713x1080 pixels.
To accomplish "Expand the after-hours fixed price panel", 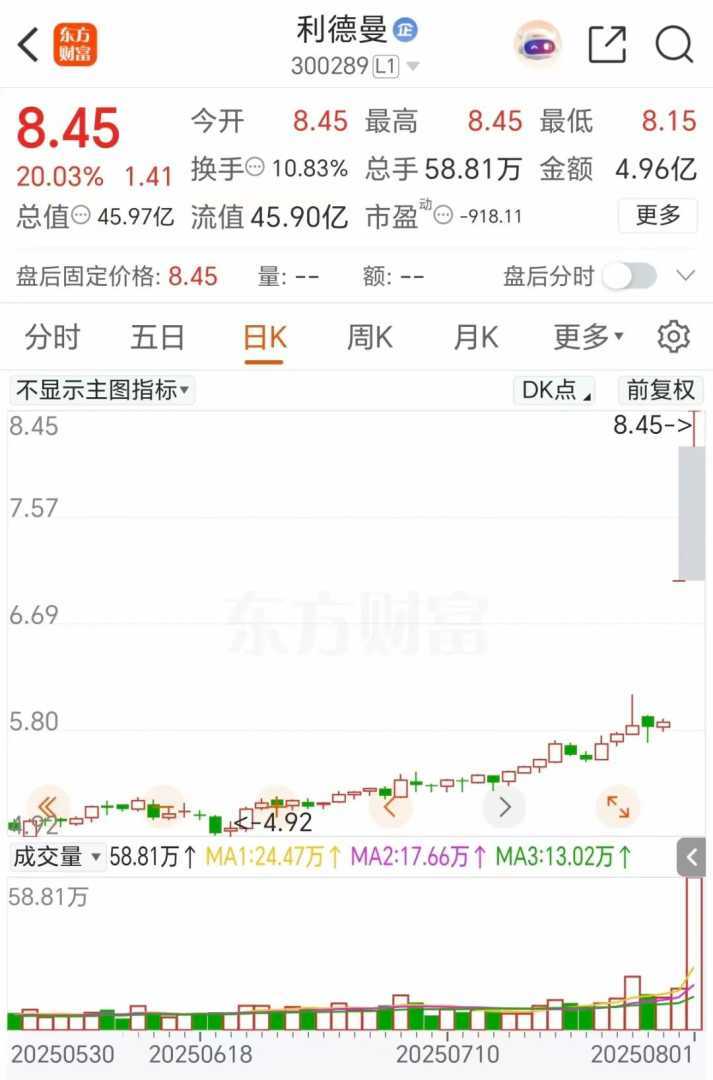I will click(x=686, y=276).
